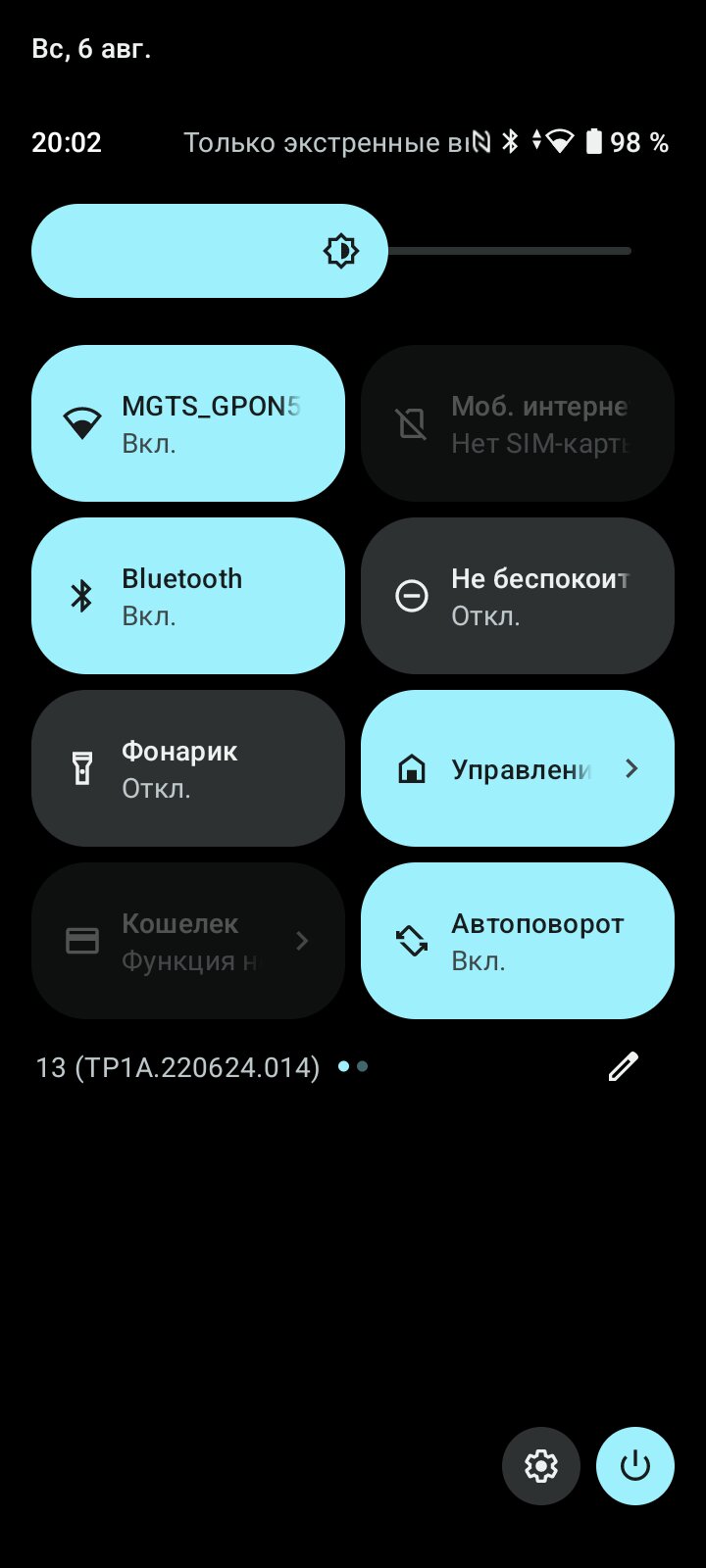Open Settings via the gear icon
The image size is (706, 1568).
(541, 1466)
